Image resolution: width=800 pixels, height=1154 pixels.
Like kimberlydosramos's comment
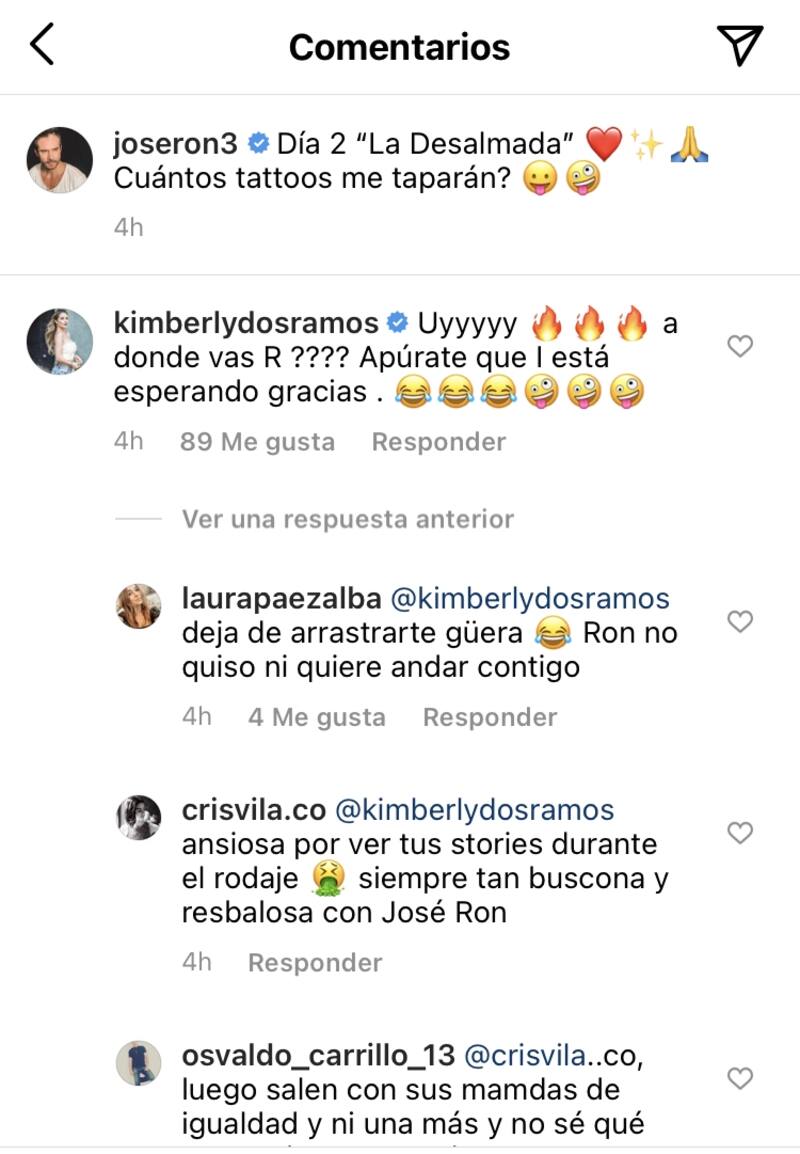pyautogui.click(x=739, y=347)
